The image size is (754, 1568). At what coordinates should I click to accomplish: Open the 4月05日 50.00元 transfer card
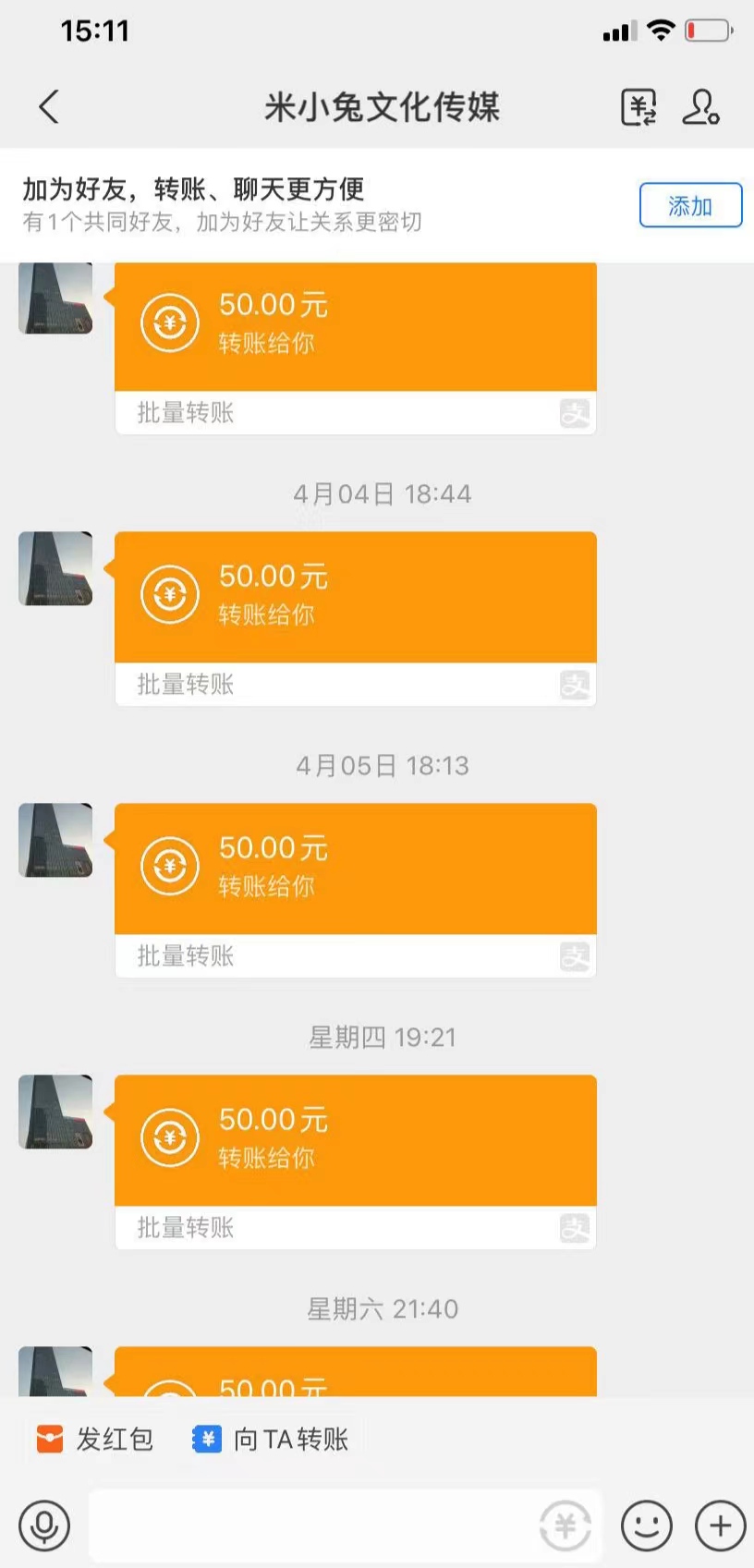[x=355, y=867]
